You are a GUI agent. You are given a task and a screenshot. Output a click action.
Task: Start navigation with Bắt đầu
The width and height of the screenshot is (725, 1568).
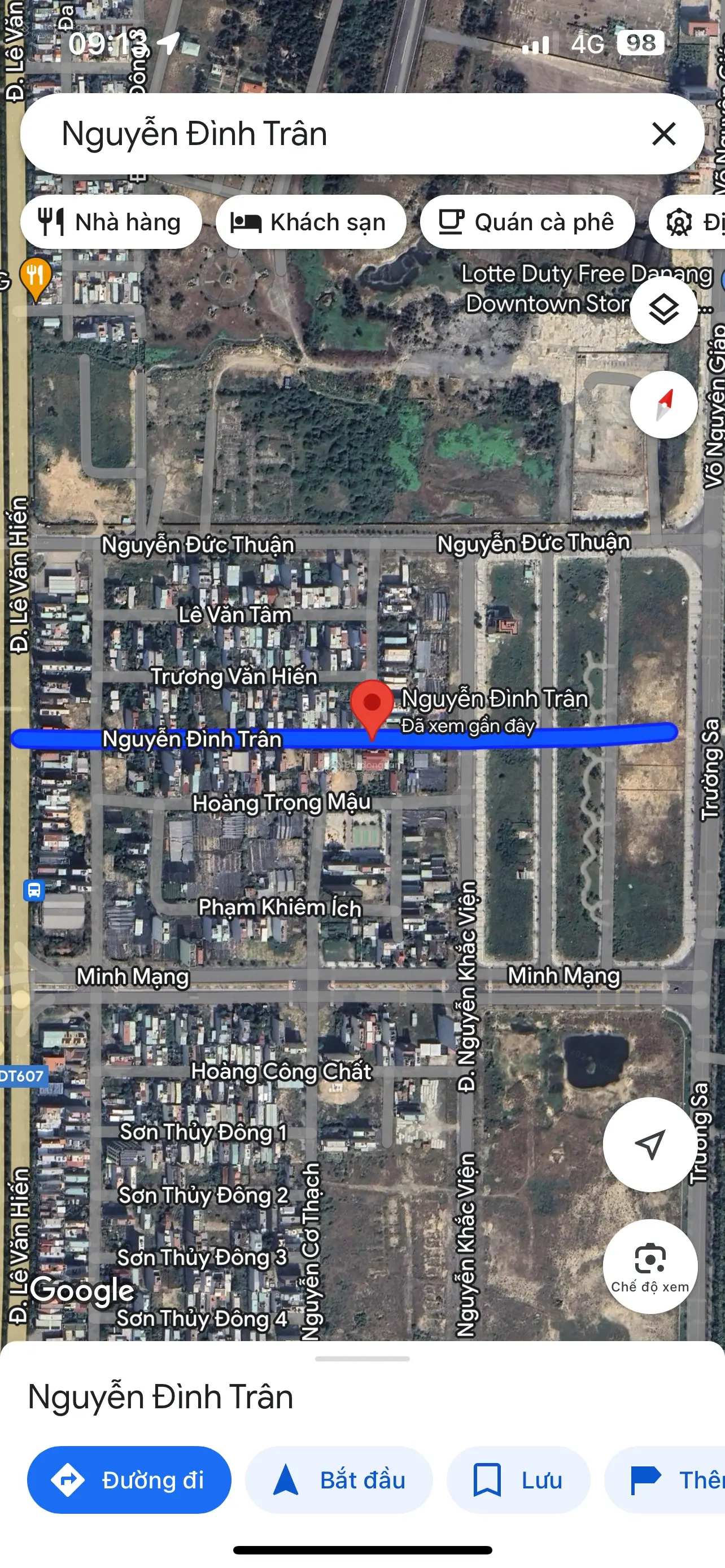(339, 1480)
